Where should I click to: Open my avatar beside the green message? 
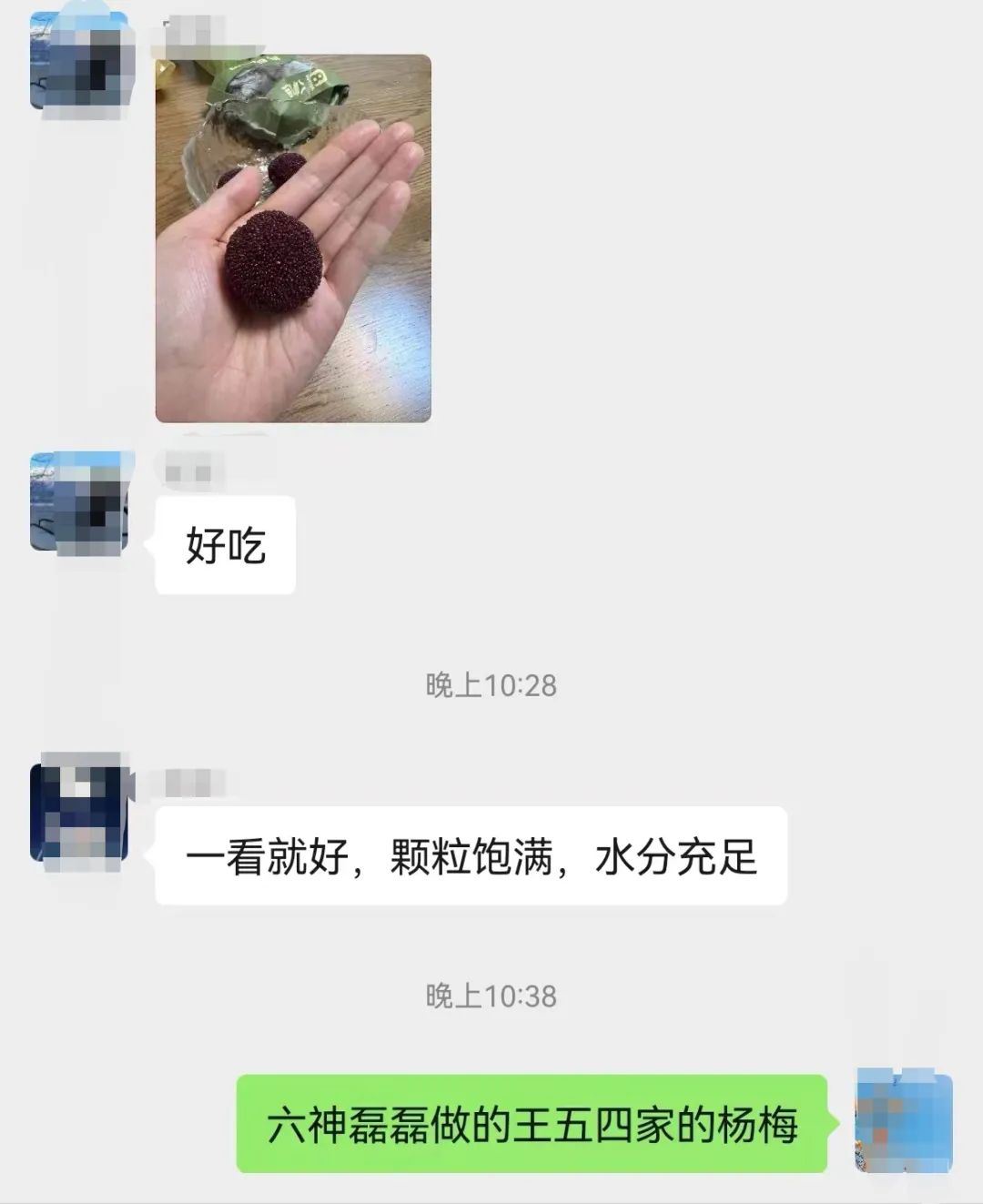point(903,1123)
